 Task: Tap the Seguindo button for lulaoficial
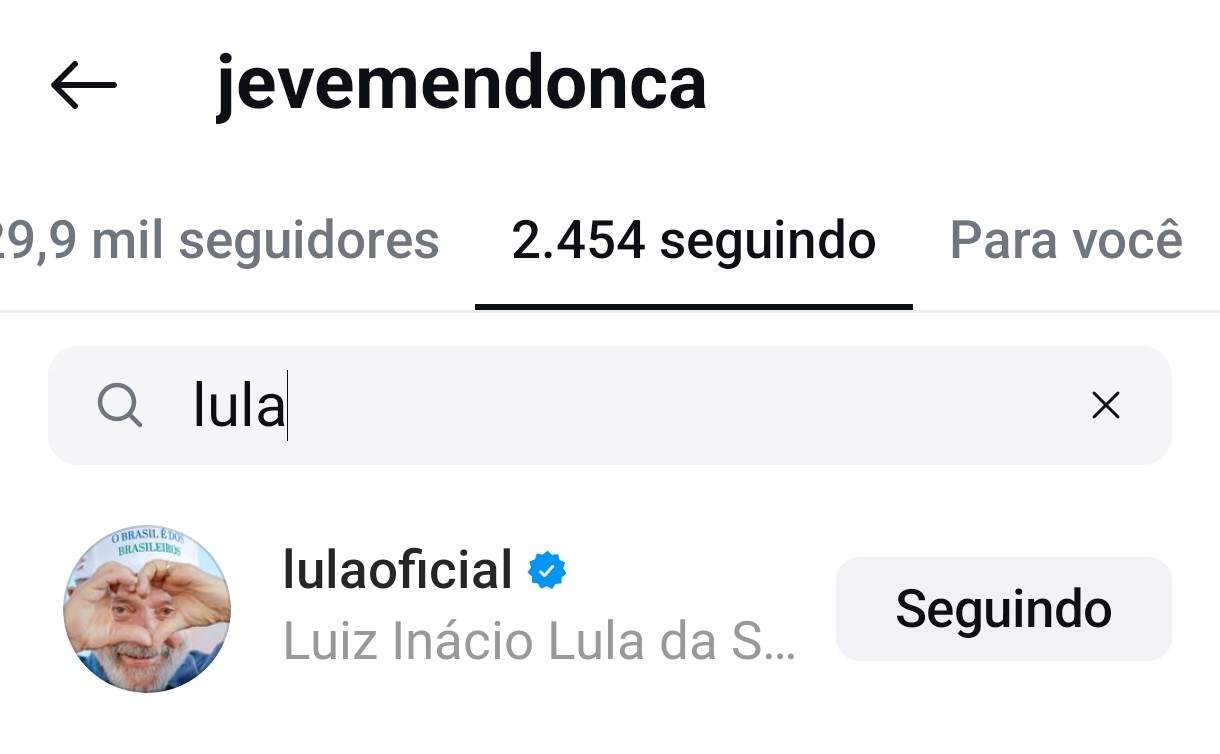pyautogui.click(x=1003, y=609)
